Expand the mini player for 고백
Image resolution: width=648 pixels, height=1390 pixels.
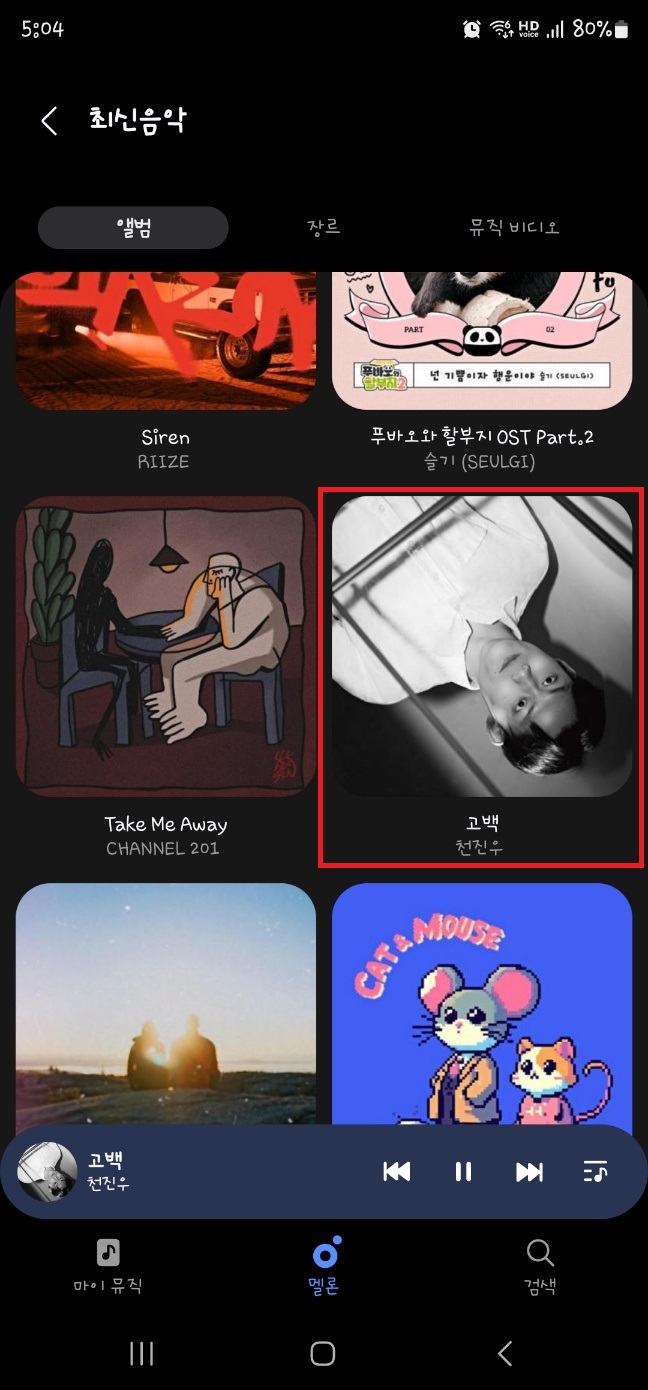[x=200, y=1172]
